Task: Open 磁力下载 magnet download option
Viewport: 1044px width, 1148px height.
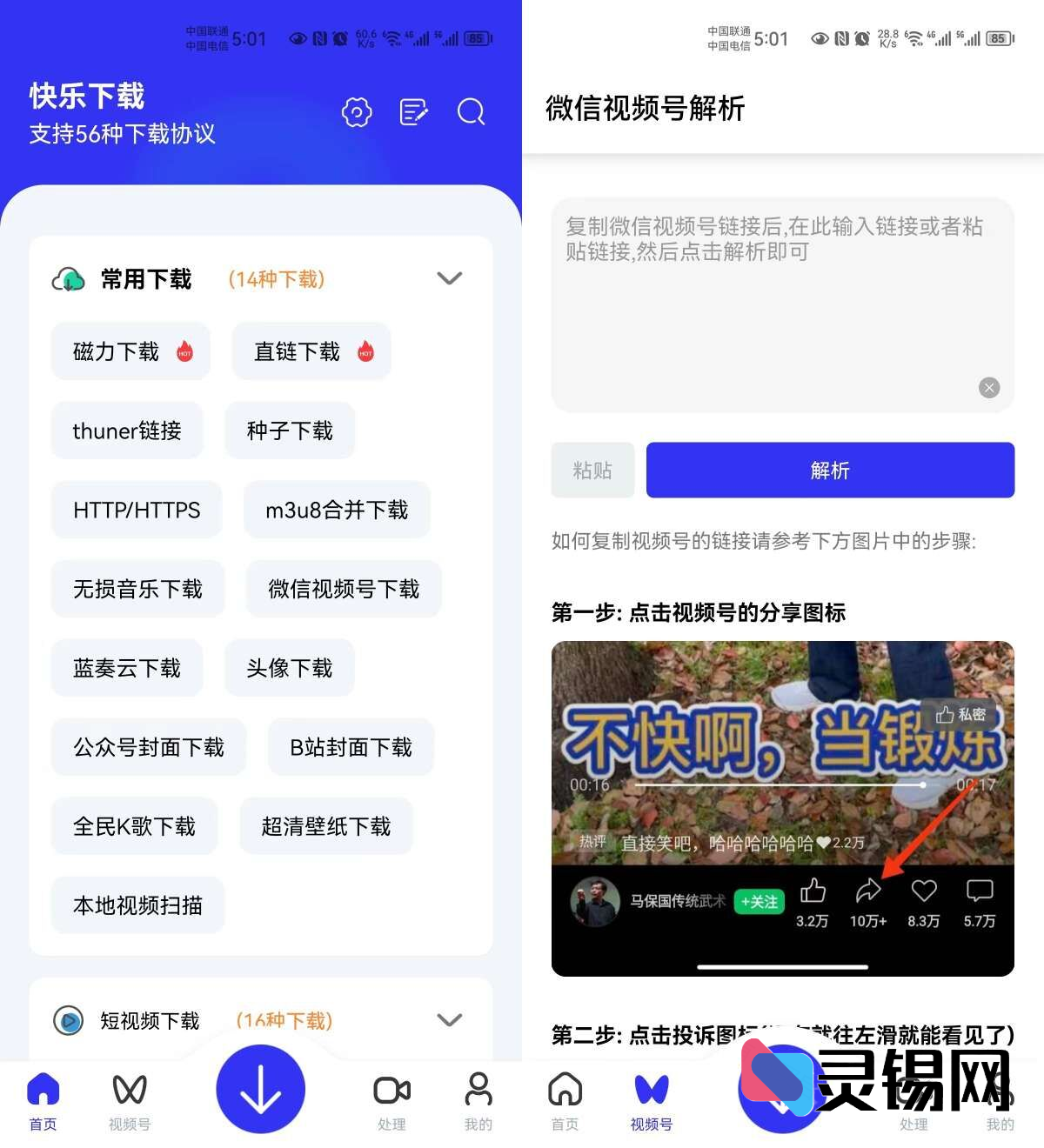Action: (x=130, y=351)
